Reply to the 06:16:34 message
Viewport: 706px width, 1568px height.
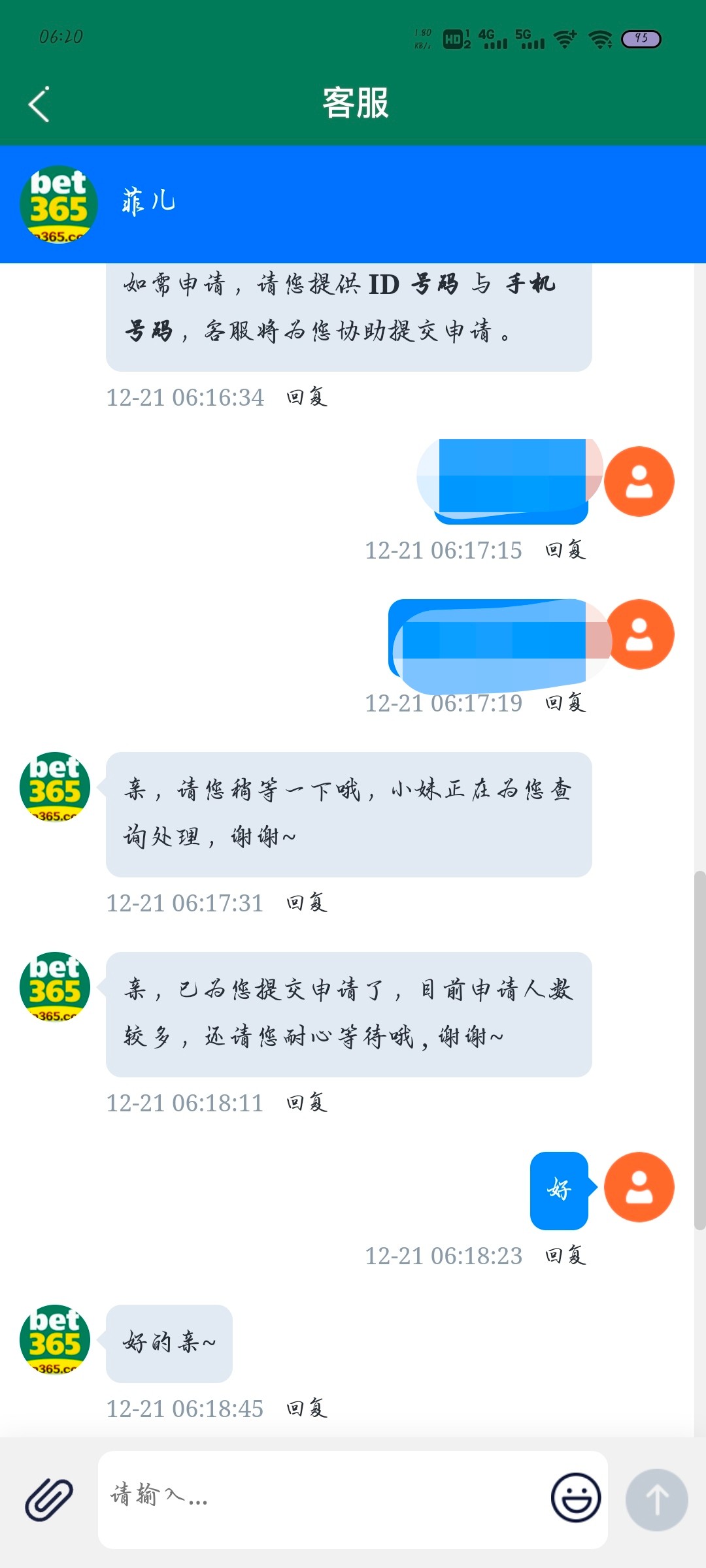(x=307, y=397)
